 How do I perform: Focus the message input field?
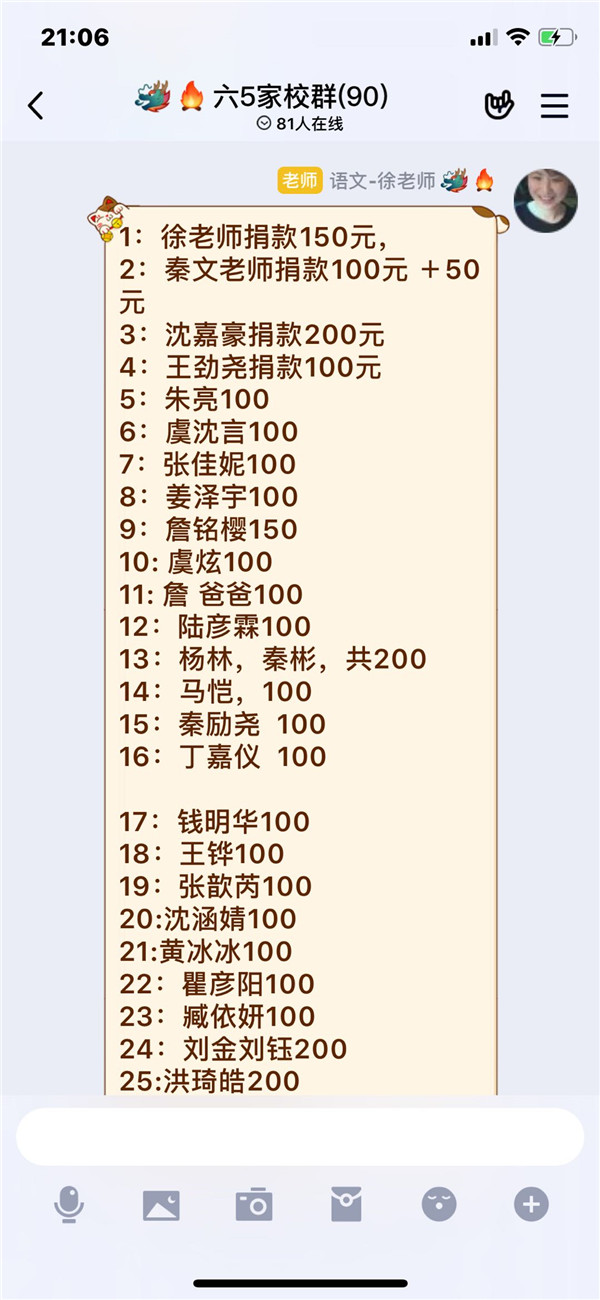click(300, 1136)
